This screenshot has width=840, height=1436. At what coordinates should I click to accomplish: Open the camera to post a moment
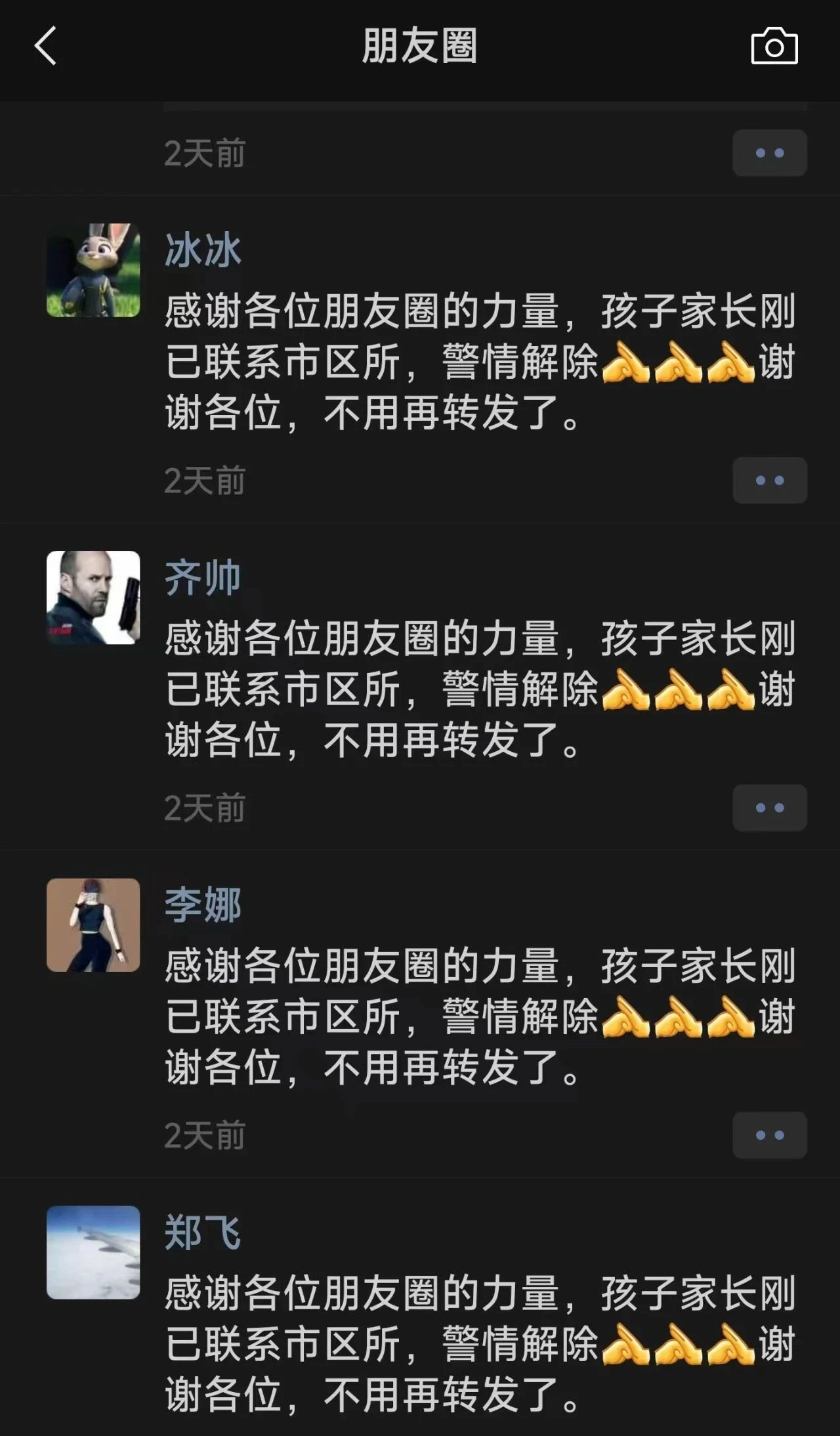pyautogui.click(x=774, y=47)
